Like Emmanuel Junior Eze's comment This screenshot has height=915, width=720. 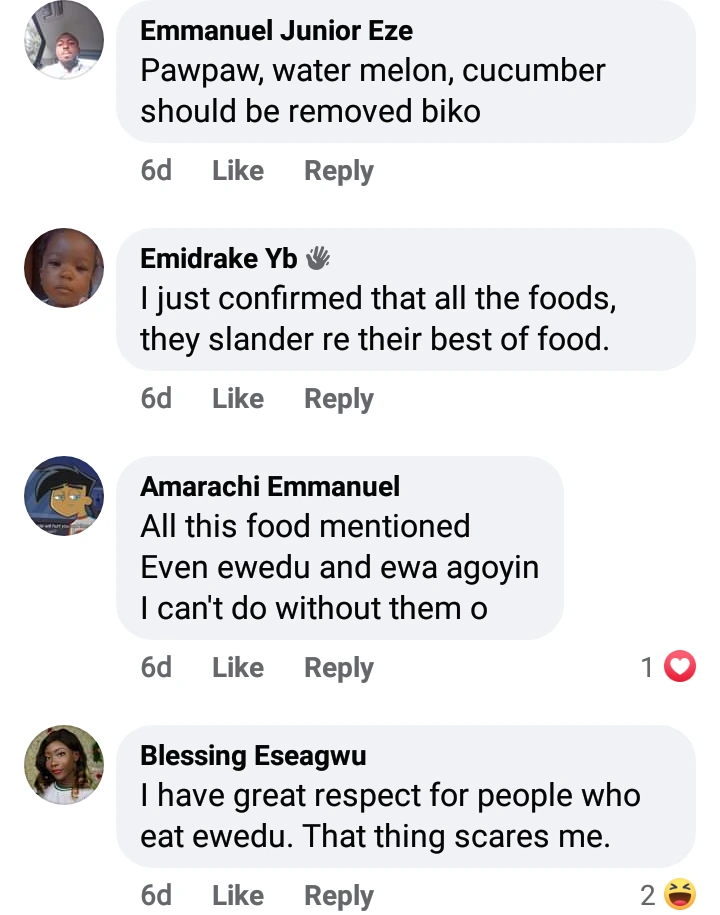237,171
